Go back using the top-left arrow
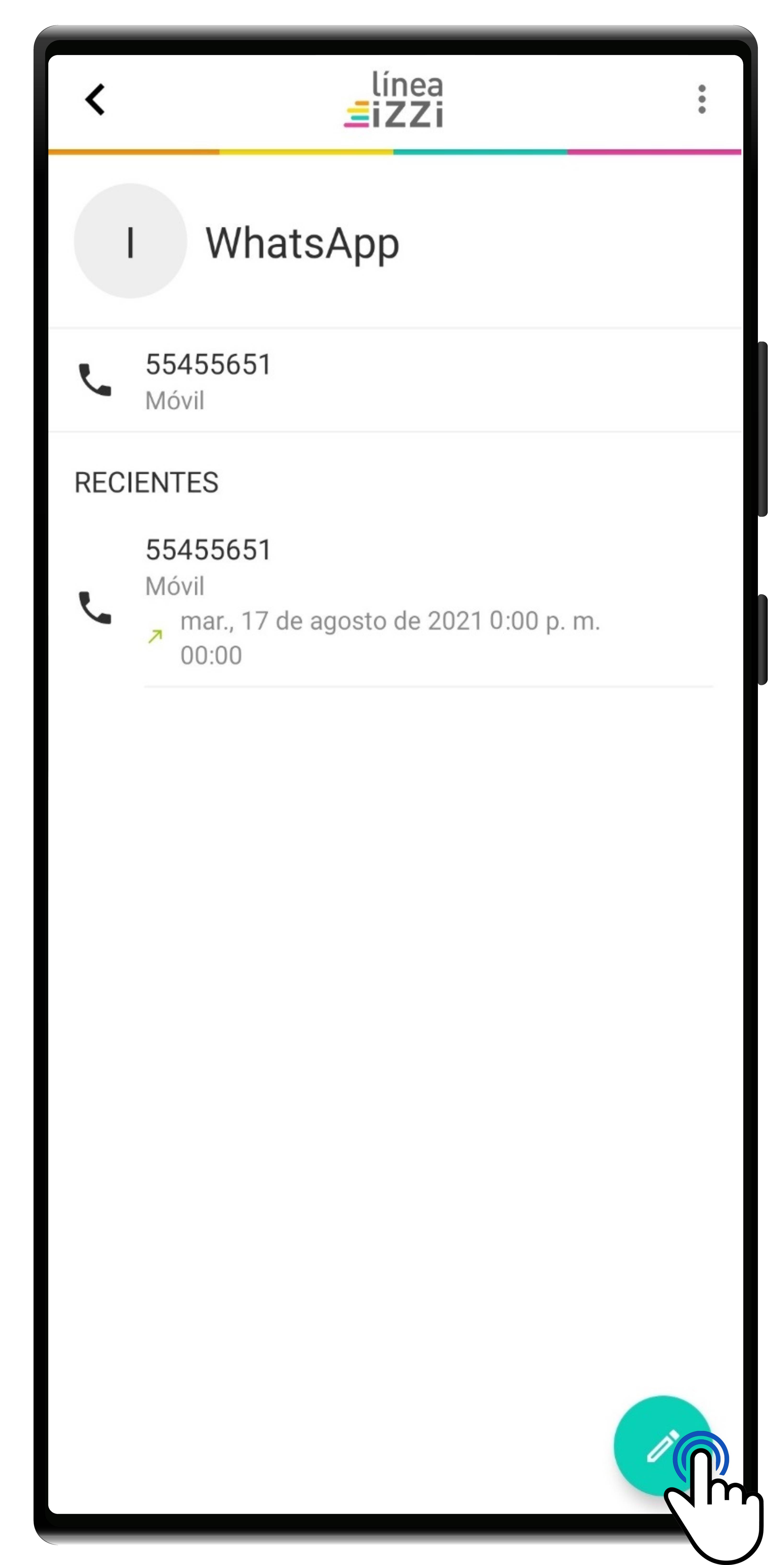784x1565 pixels. click(95, 100)
